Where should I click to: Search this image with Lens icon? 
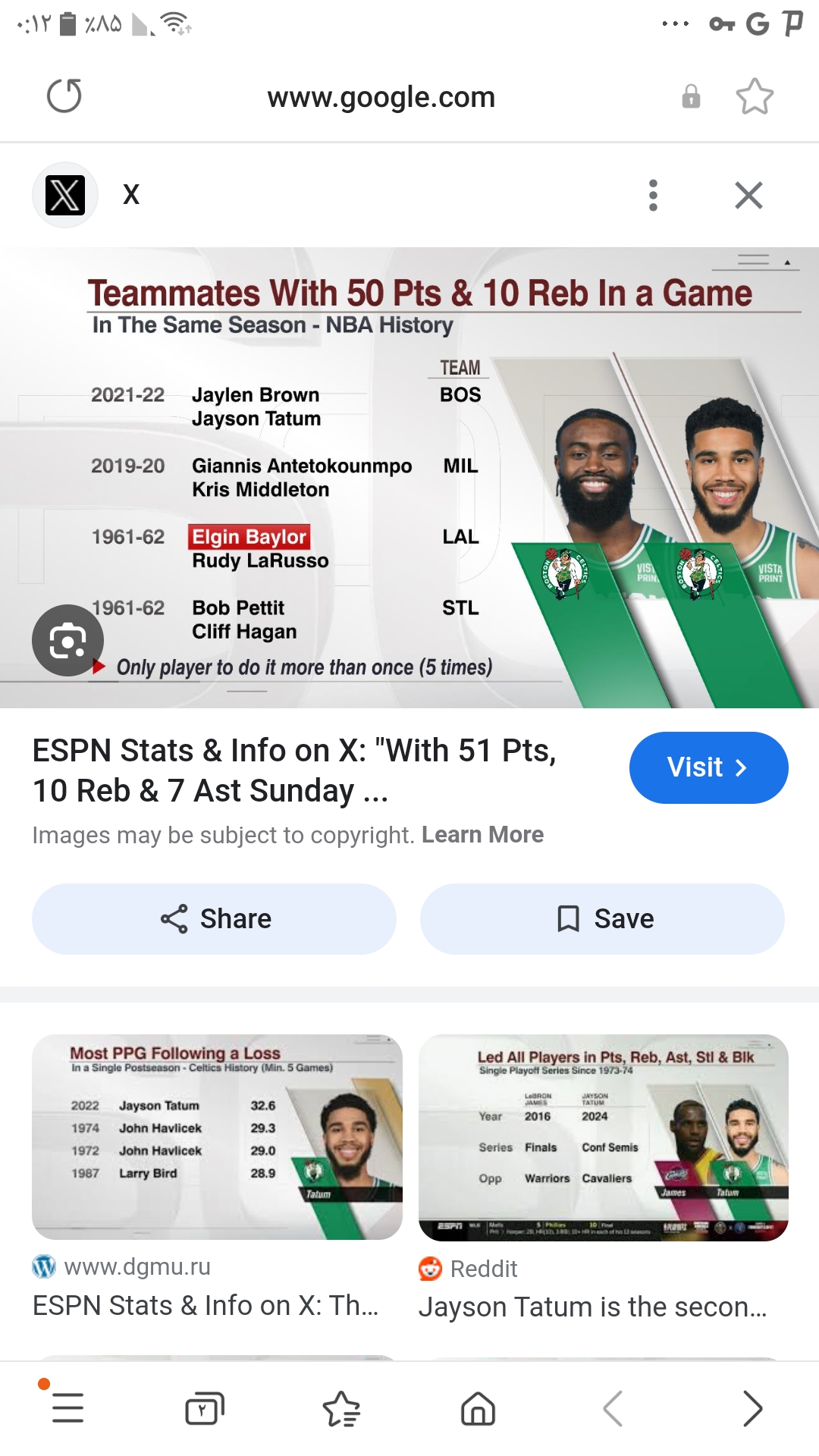pyautogui.click(x=68, y=641)
